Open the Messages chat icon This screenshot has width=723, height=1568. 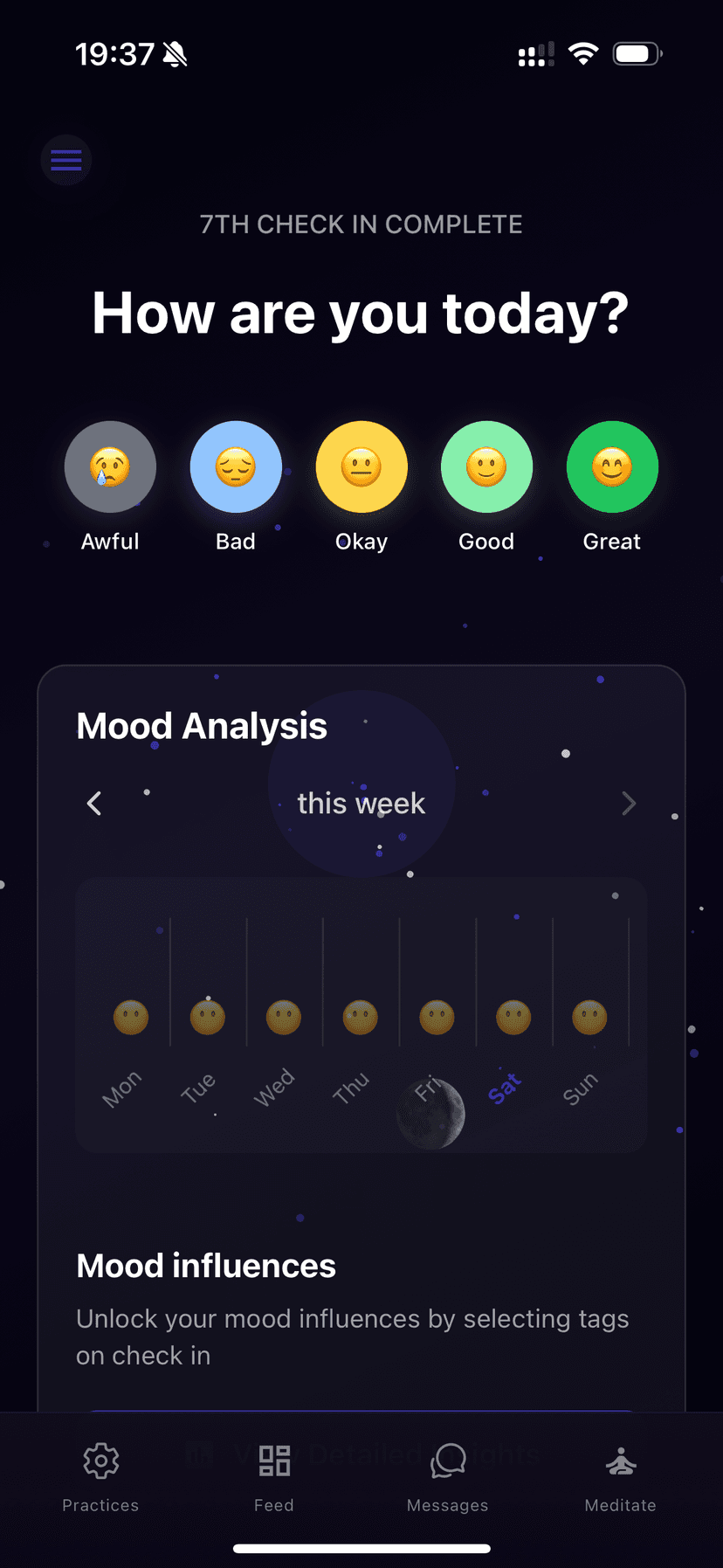click(x=447, y=1476)
